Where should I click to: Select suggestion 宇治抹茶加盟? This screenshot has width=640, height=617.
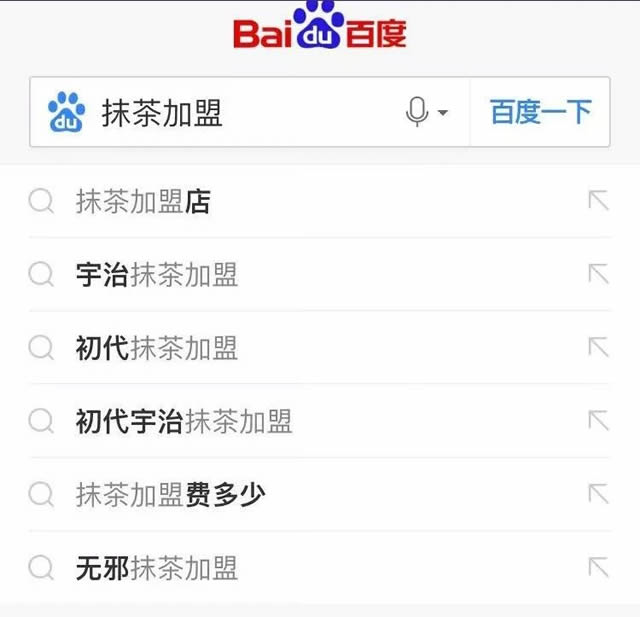tap(157, 275)
